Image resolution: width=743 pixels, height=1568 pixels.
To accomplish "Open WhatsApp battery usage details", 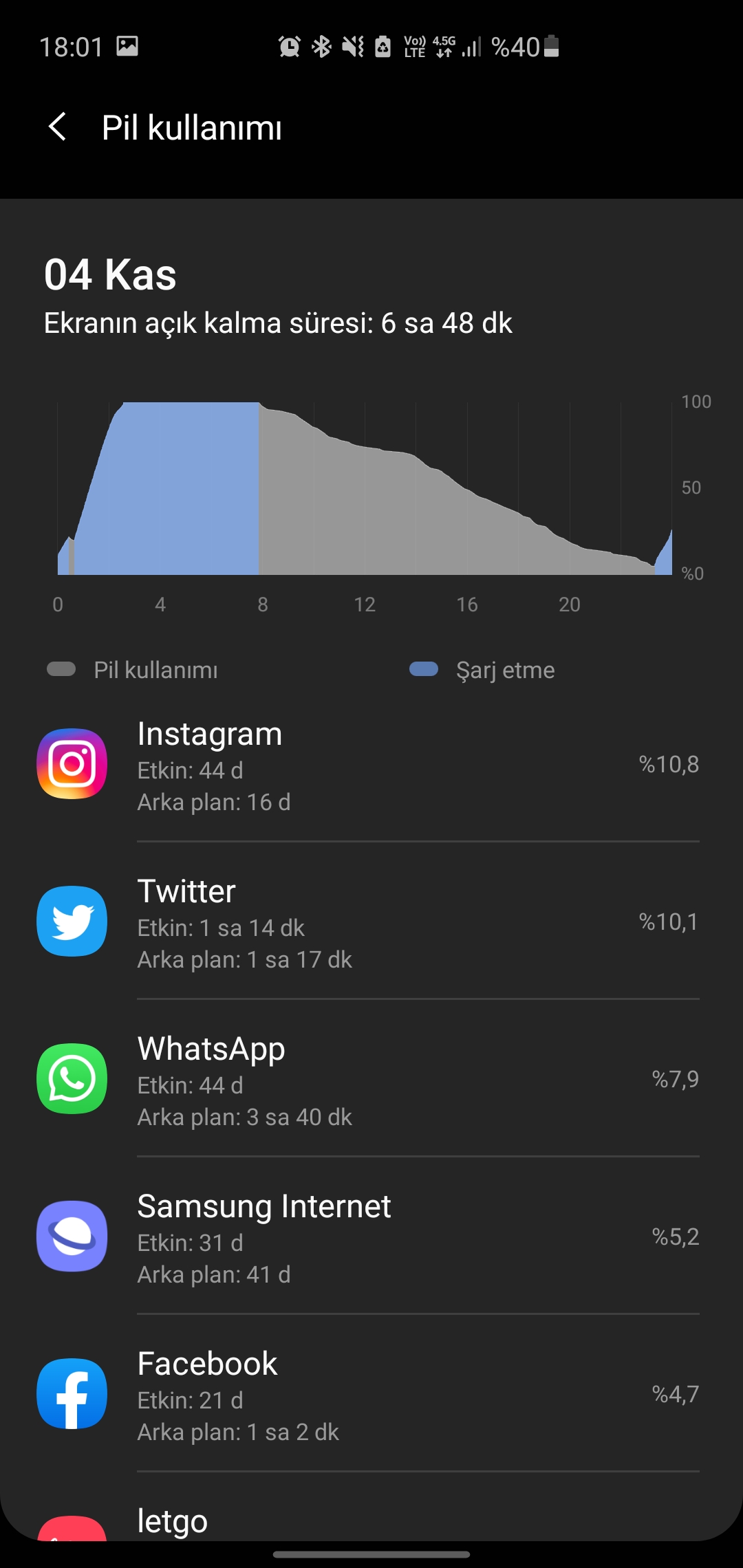I will click(371, 1078).
